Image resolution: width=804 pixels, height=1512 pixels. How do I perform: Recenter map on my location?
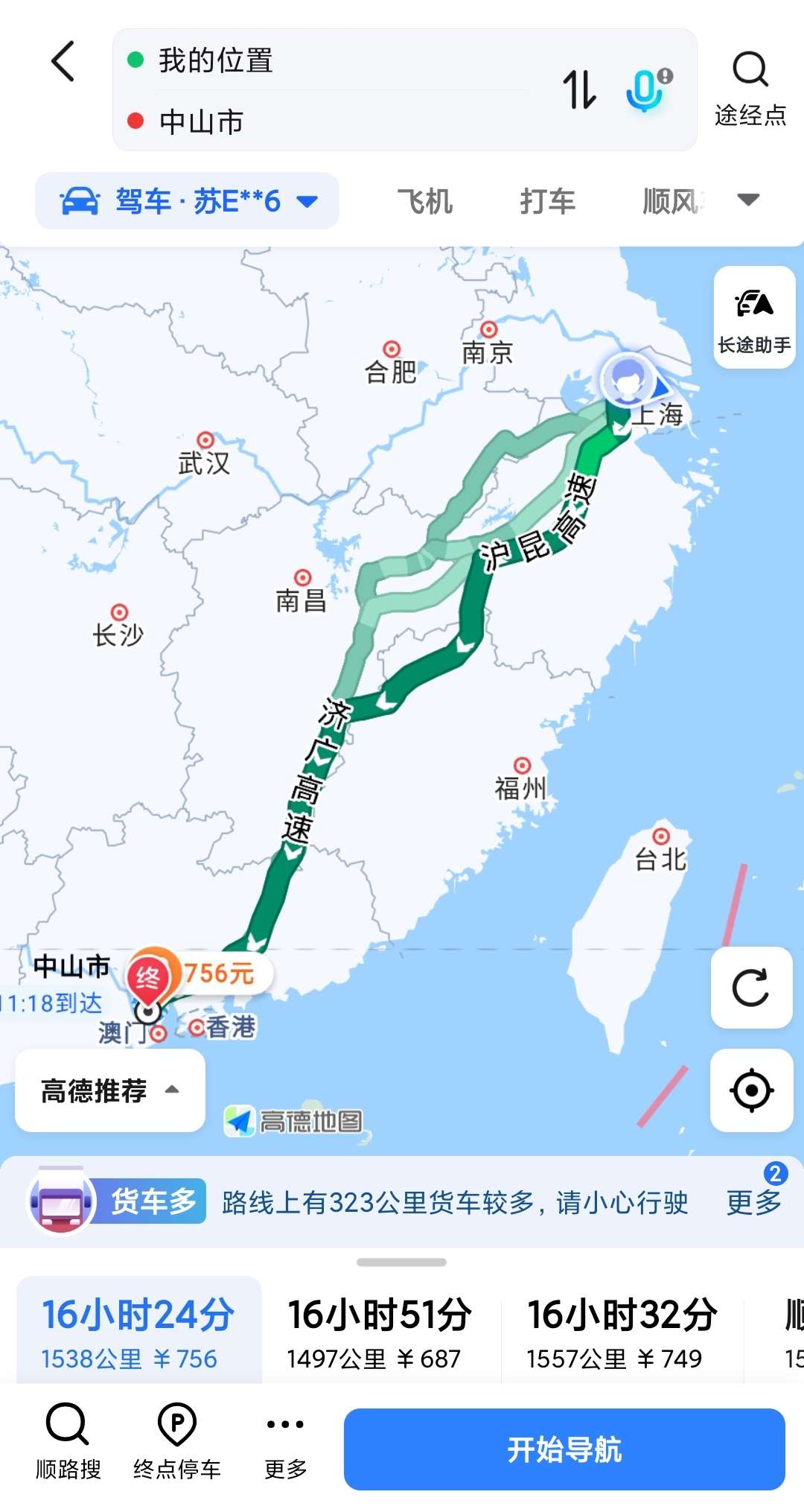(750, 1090)
